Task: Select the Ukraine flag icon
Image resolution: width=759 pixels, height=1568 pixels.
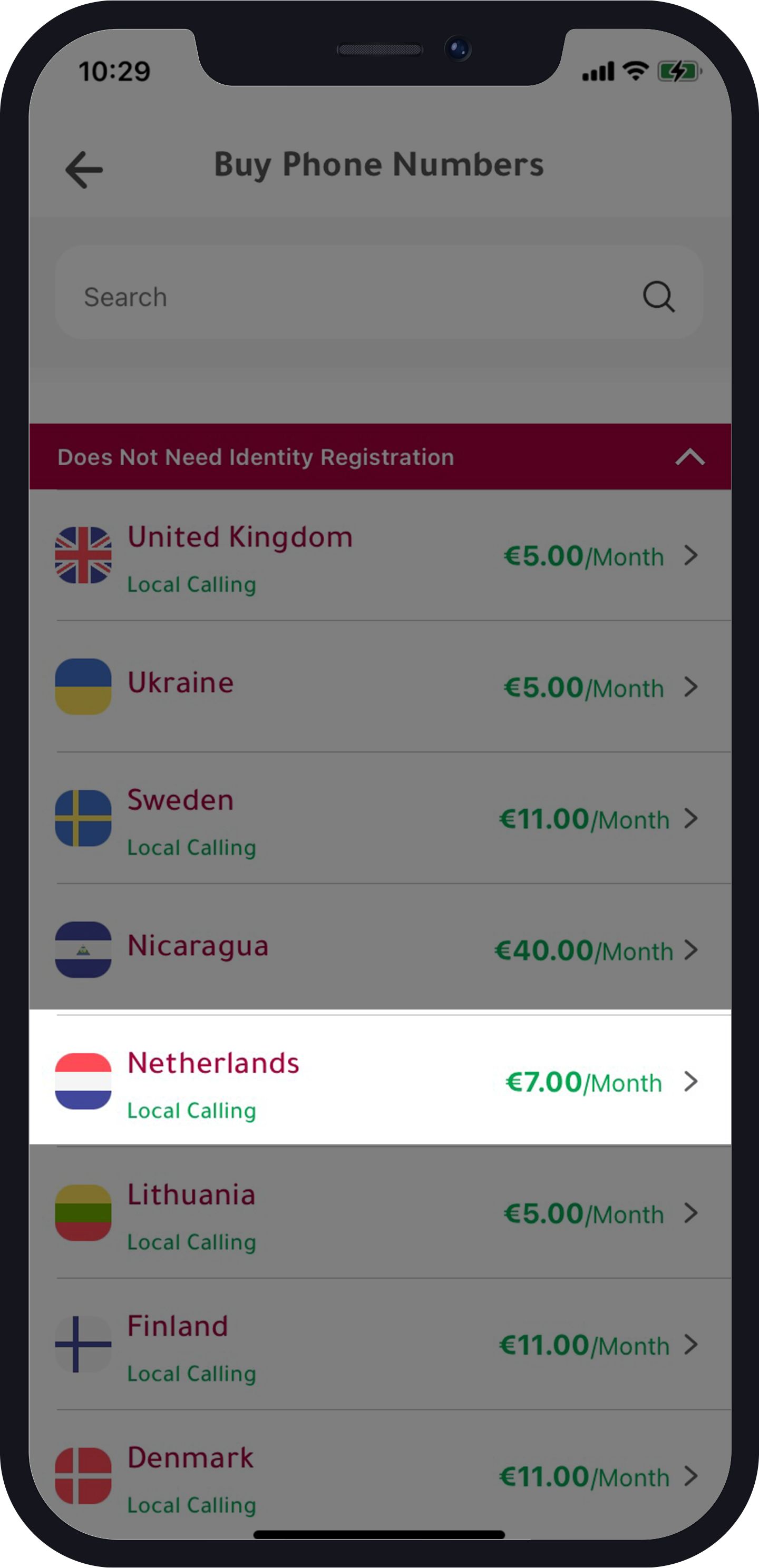Action: (x=83, y=688)
